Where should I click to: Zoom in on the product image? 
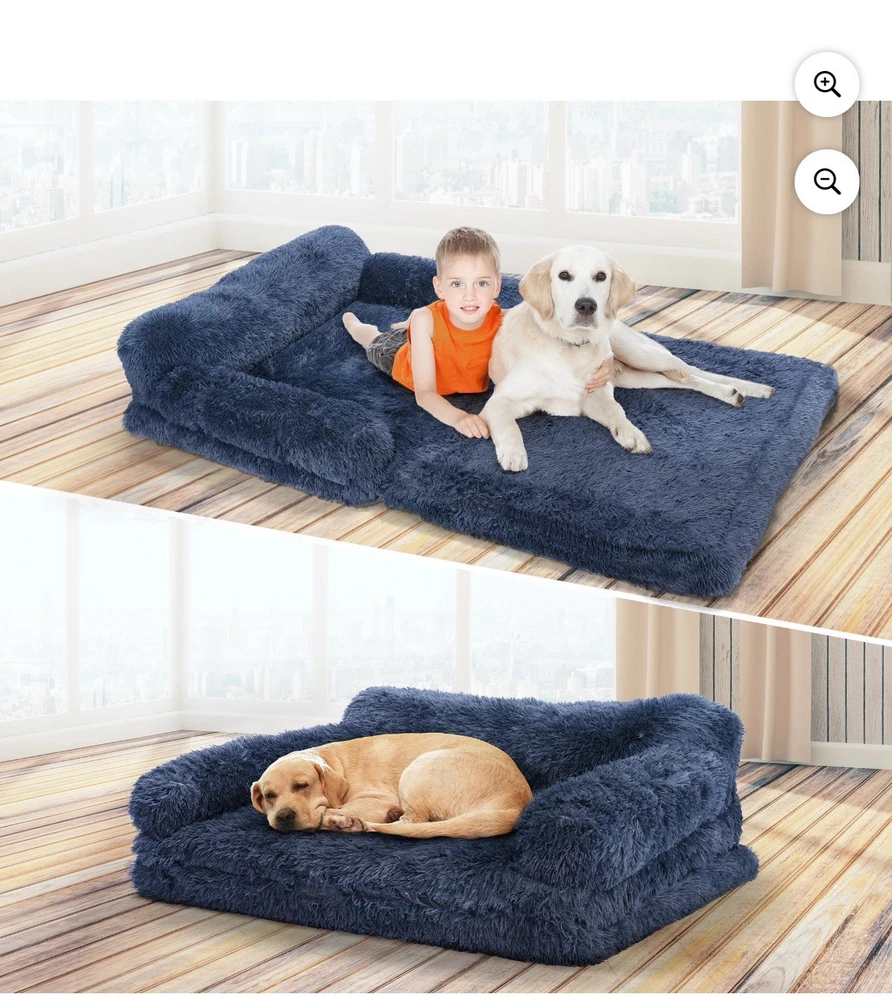coord(826,85)
